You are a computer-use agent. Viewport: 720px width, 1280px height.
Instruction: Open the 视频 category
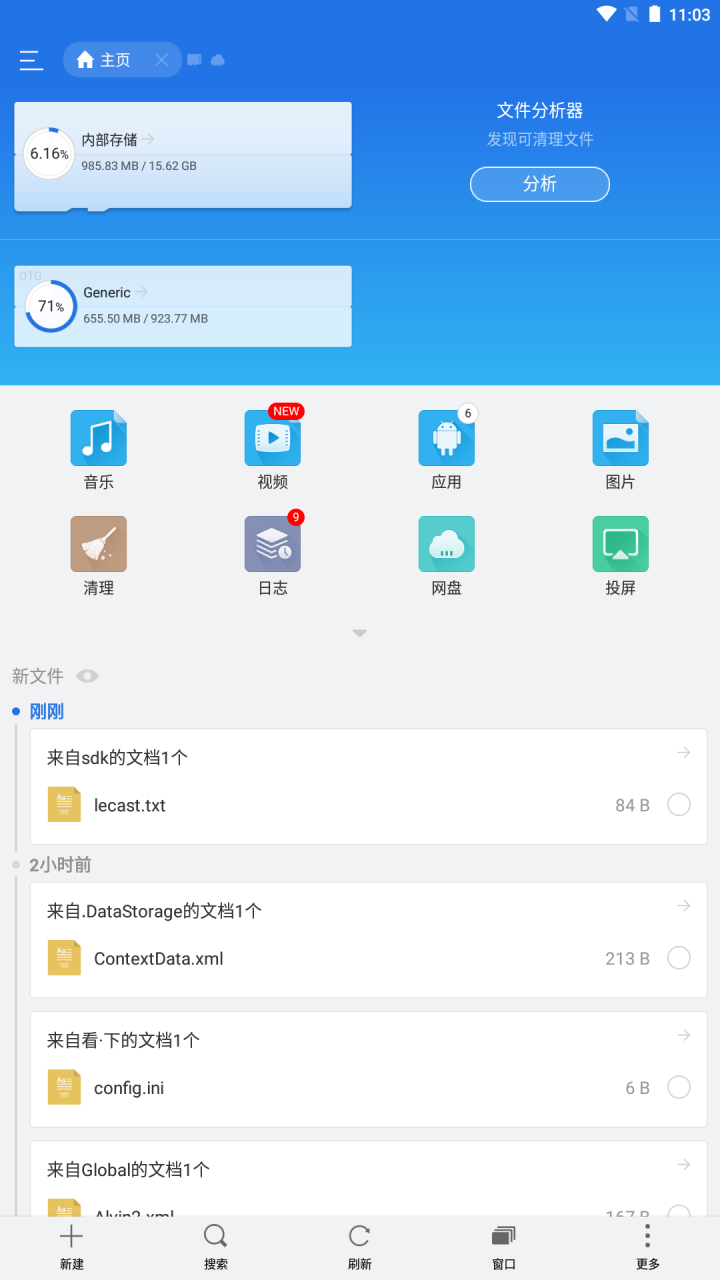[x=273, y=449]
